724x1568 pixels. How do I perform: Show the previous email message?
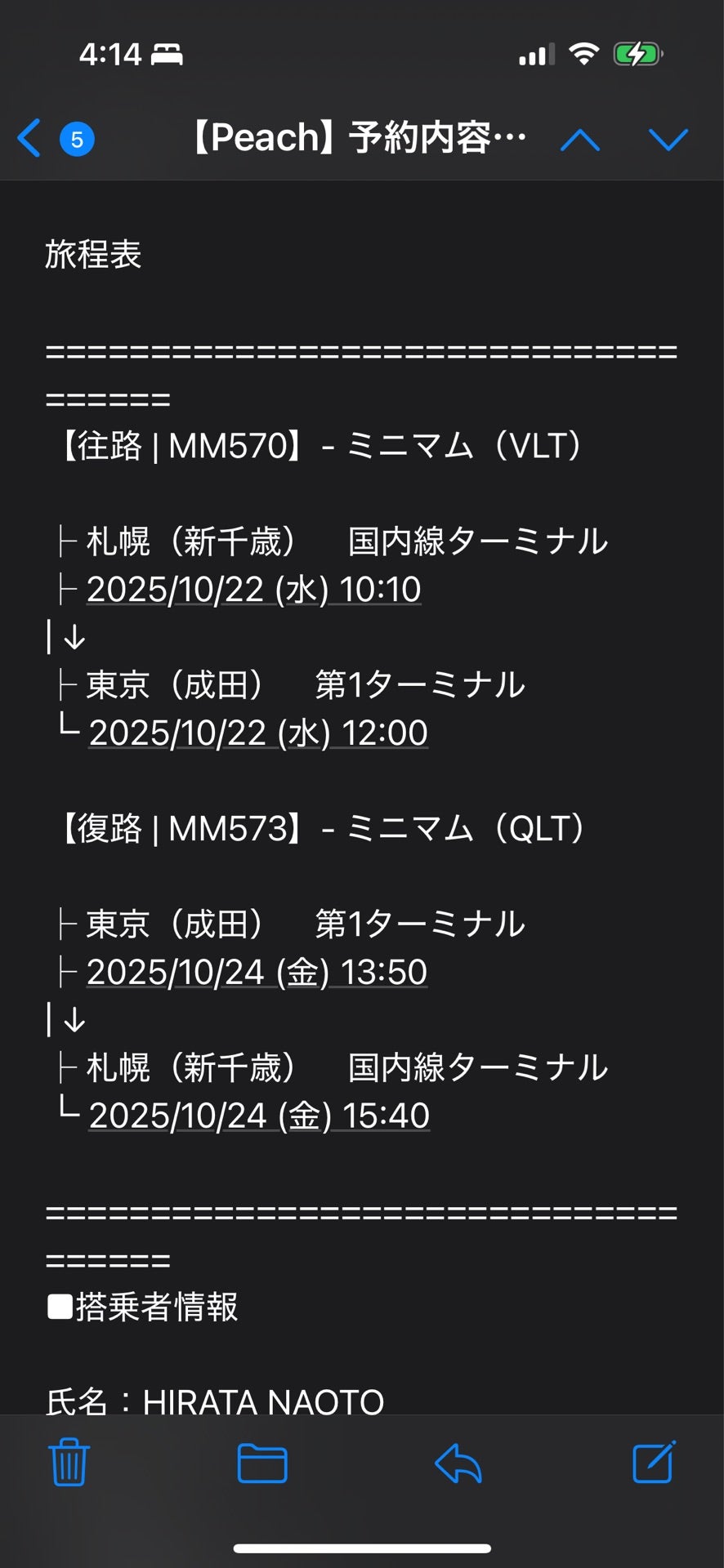pos(580,140)
